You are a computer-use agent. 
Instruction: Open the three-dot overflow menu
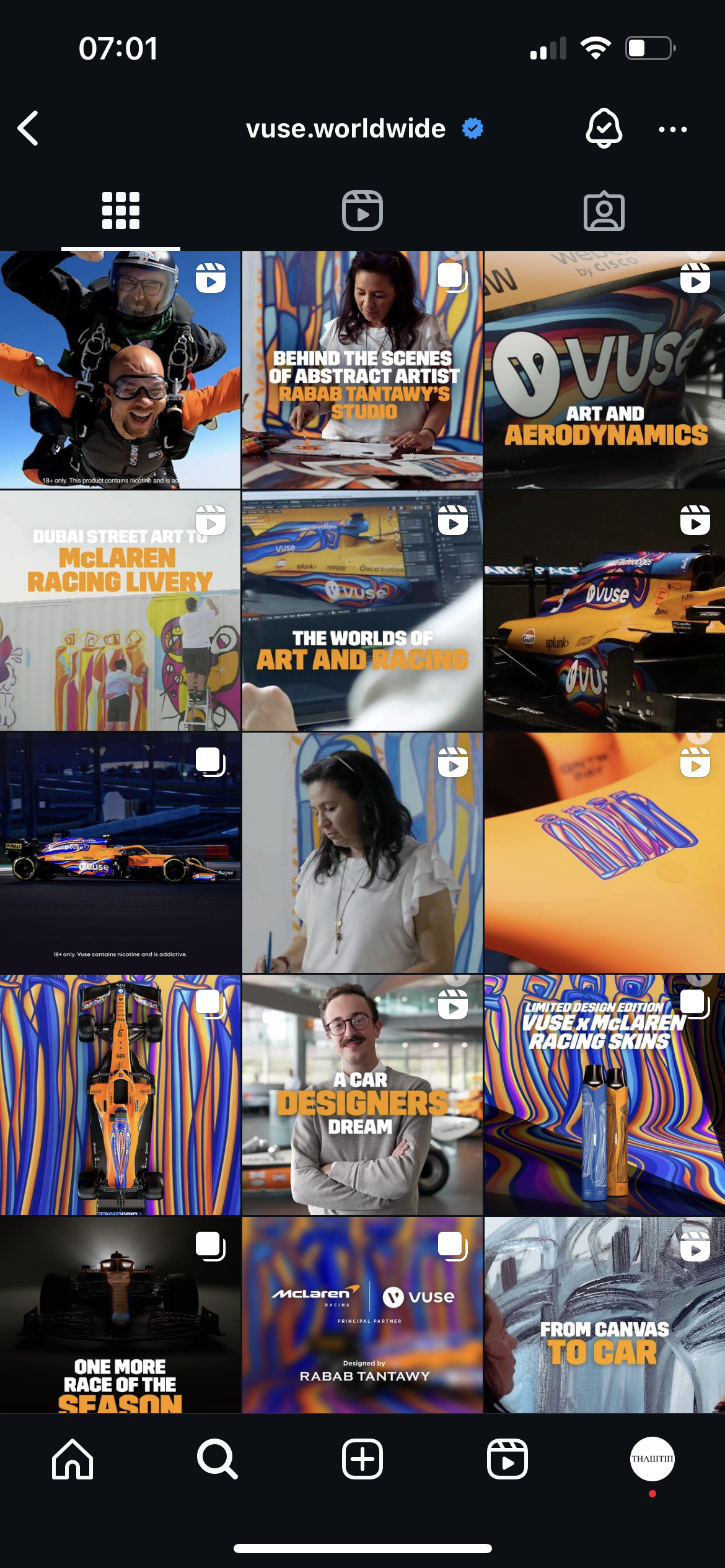tap(672, 129)
